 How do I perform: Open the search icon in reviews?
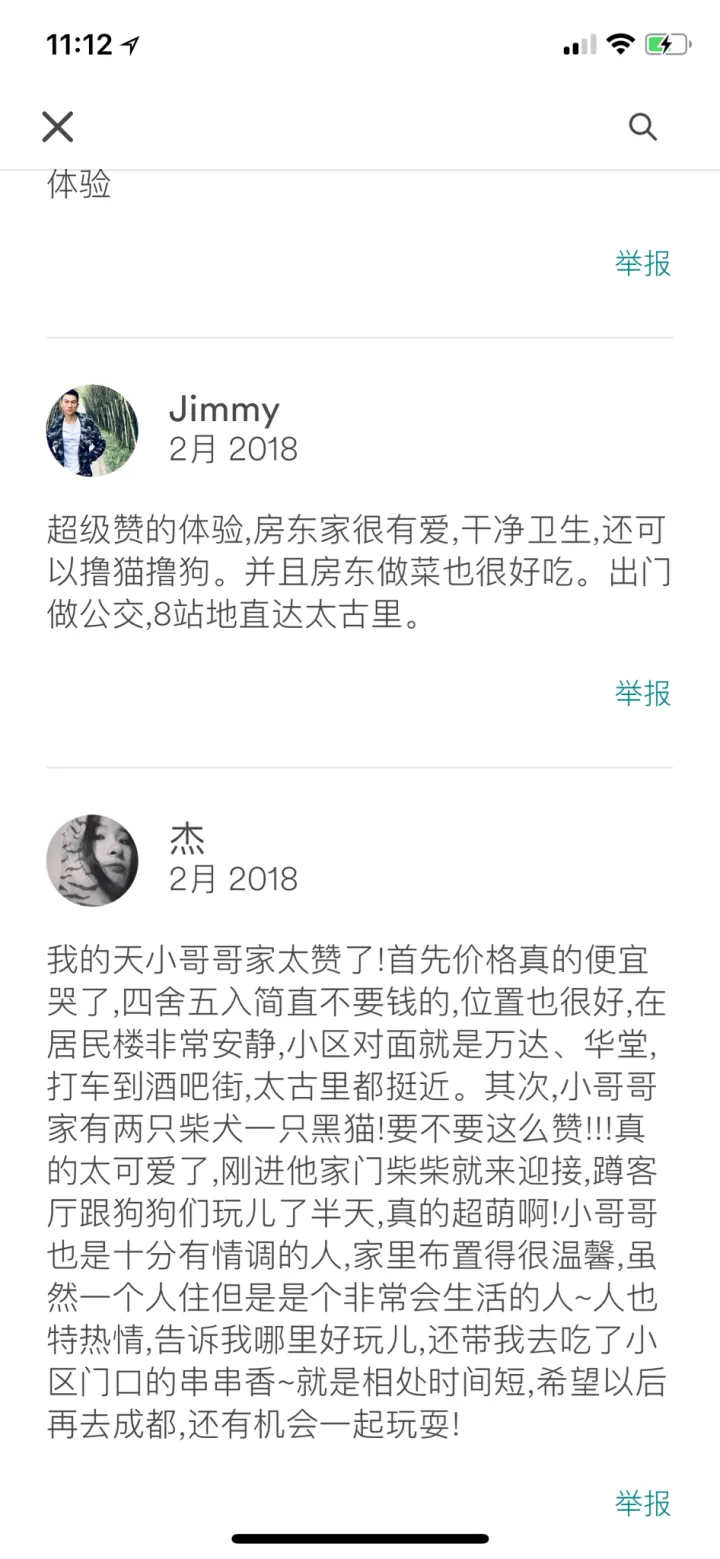point(642,127)
